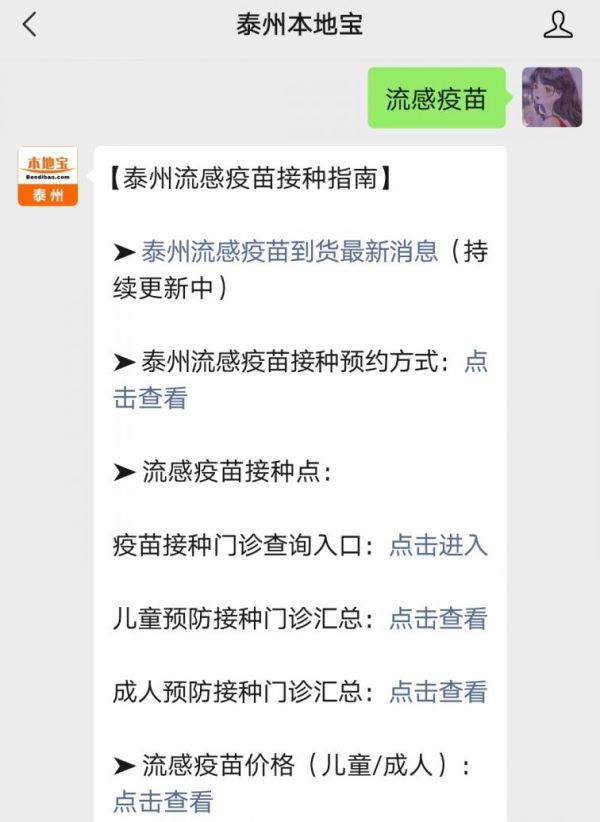View 点击查看 for 成人预防接种门诊汇总

point(438,692)
